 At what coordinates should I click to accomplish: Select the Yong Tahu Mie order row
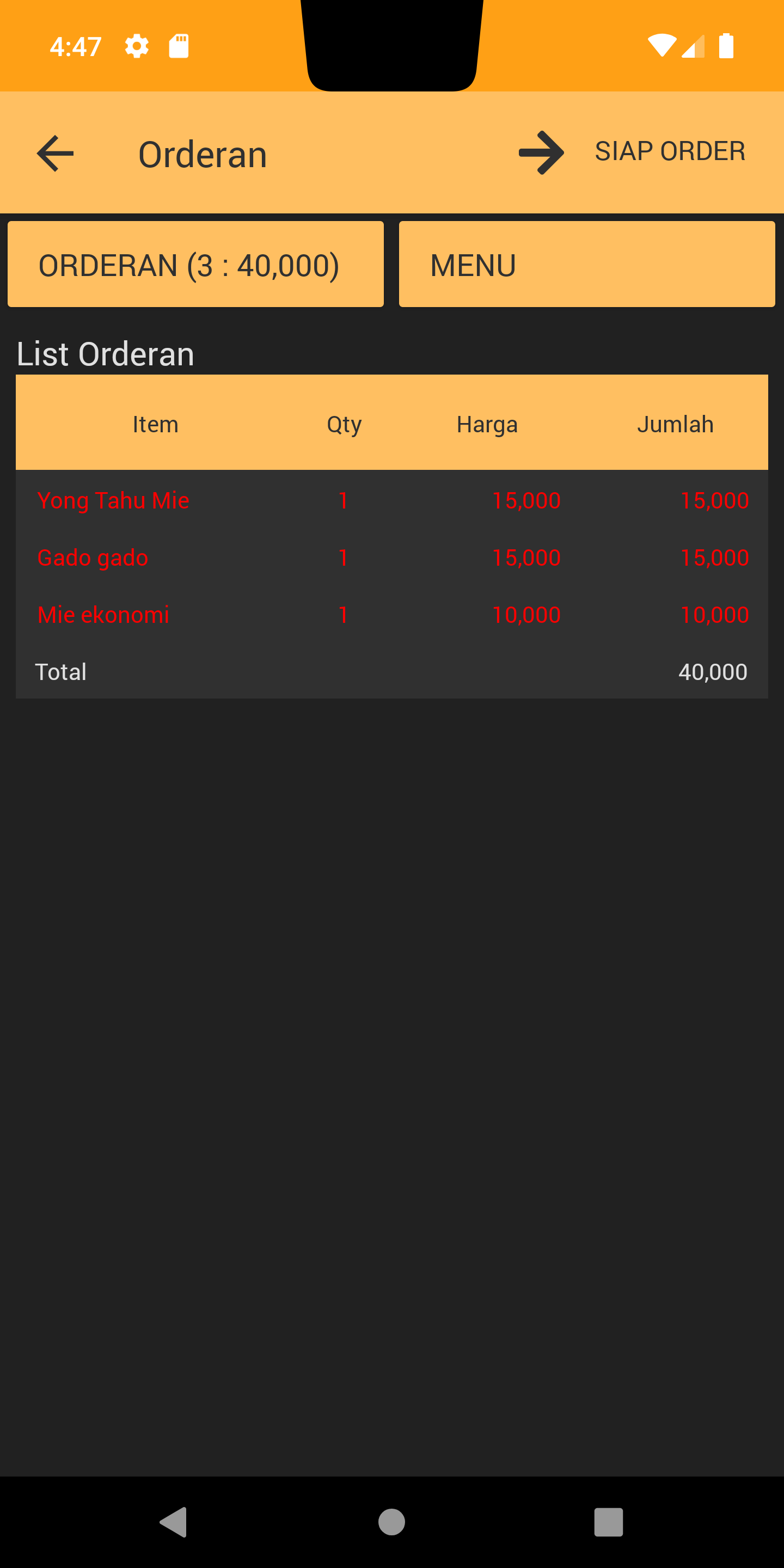391,500
